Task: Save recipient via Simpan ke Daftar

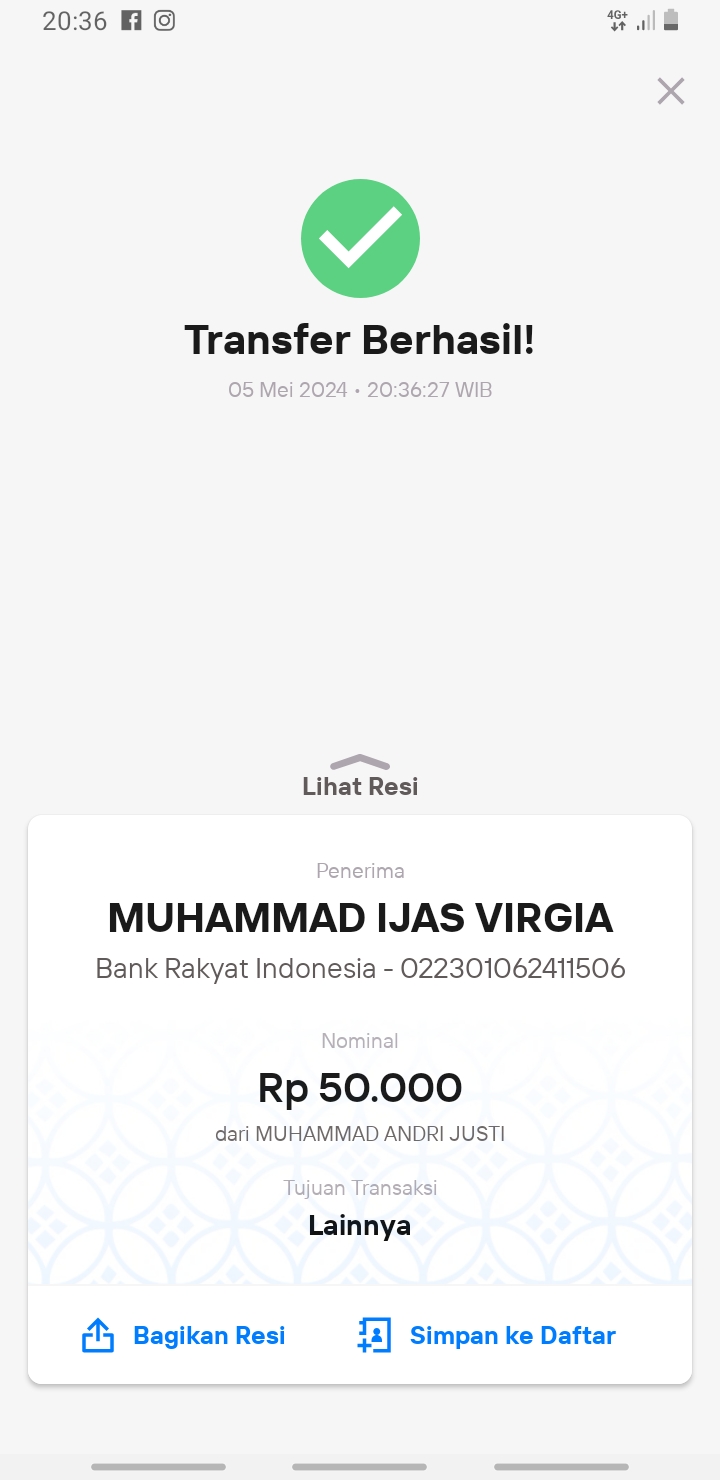Action: click(x=487, y=1335)
